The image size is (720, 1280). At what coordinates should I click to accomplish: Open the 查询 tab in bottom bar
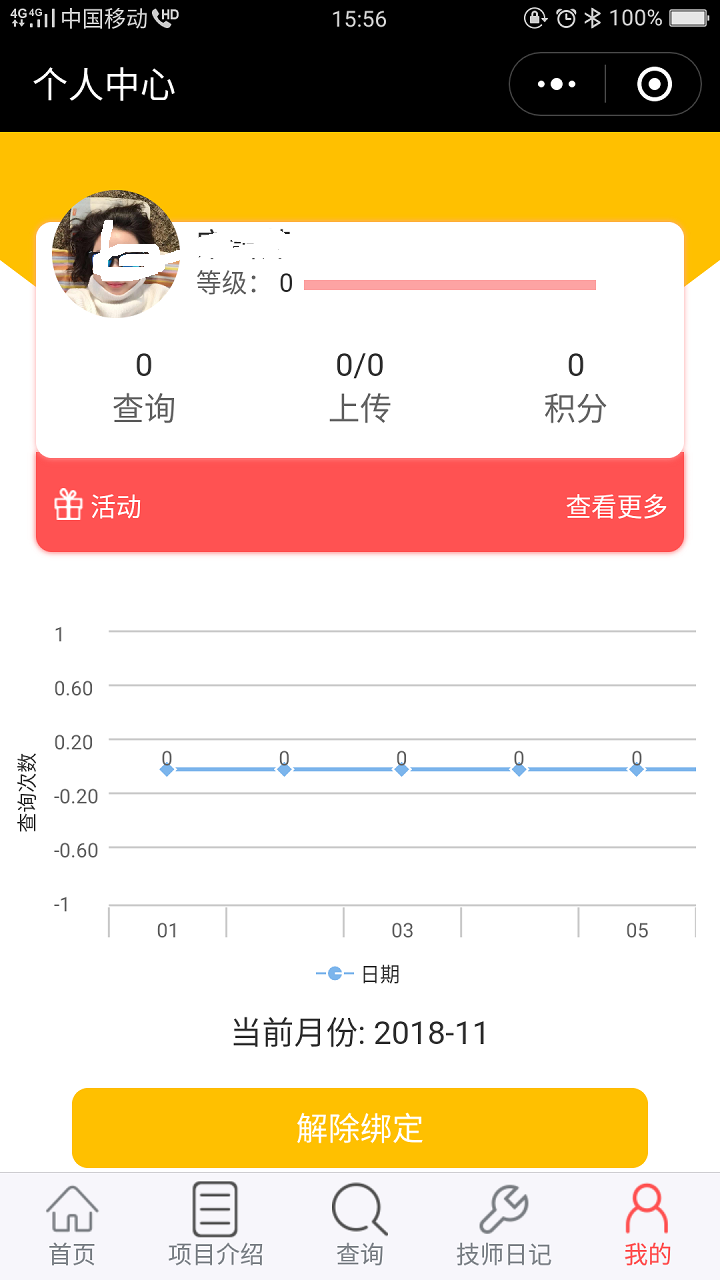coord(360,1225)
